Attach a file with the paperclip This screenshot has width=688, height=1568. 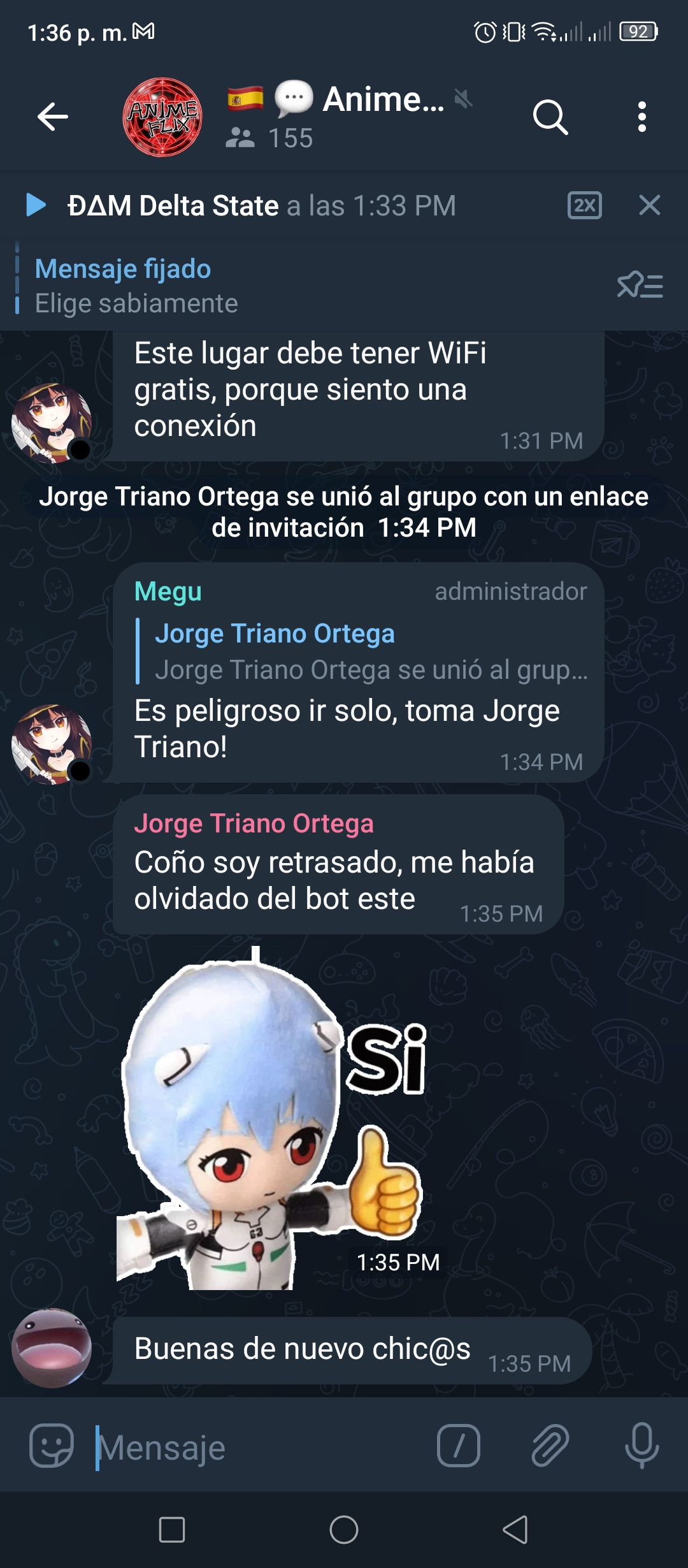pyautogui.click(x=550, y=1446)
